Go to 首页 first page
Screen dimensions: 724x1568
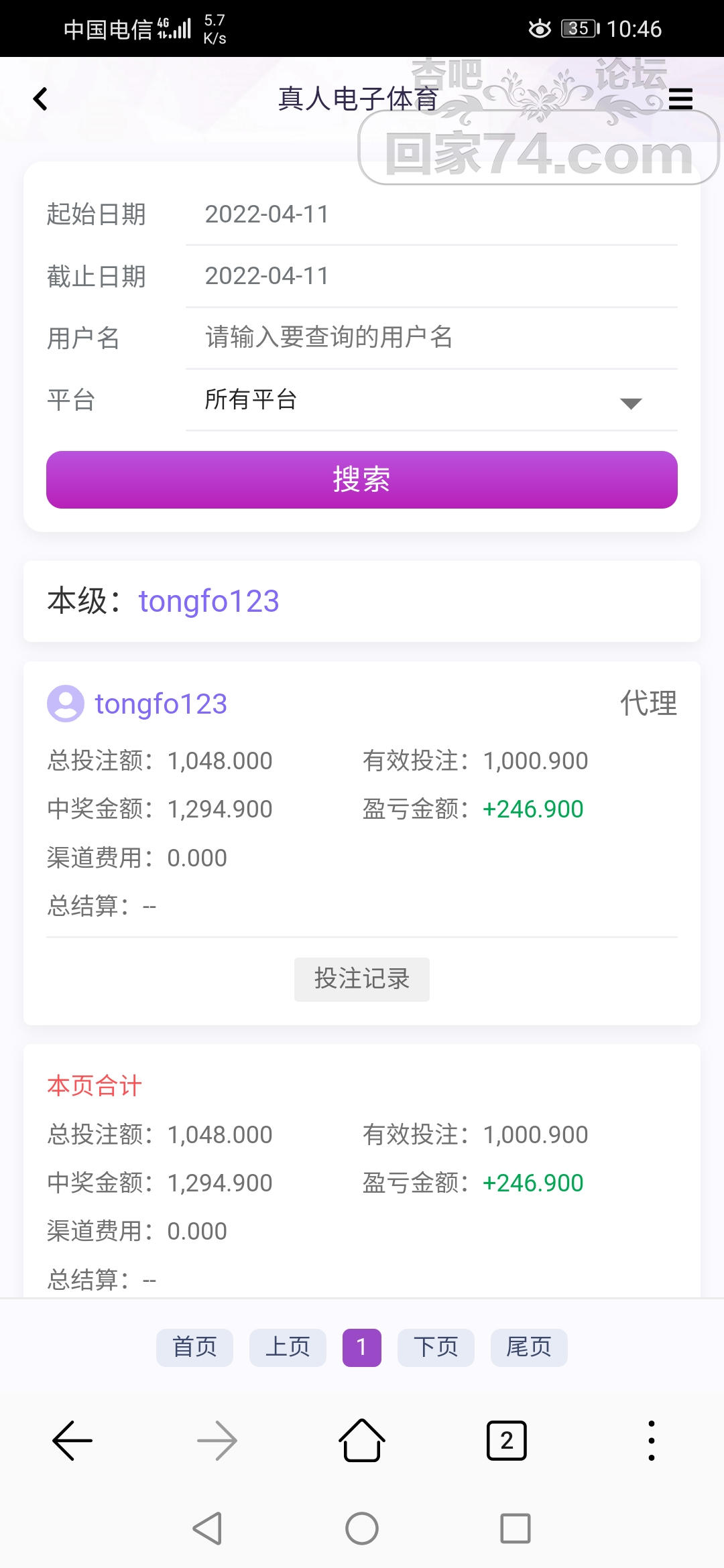point(194,1348)
